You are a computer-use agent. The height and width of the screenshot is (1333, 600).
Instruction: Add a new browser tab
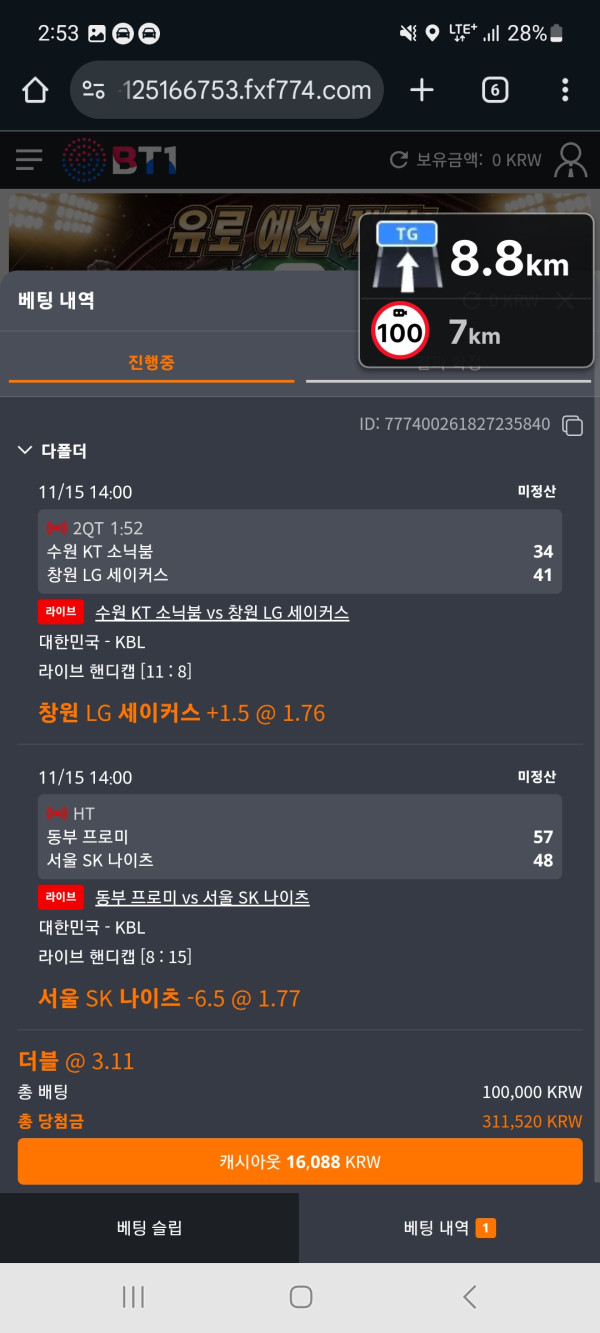[422, 91]
